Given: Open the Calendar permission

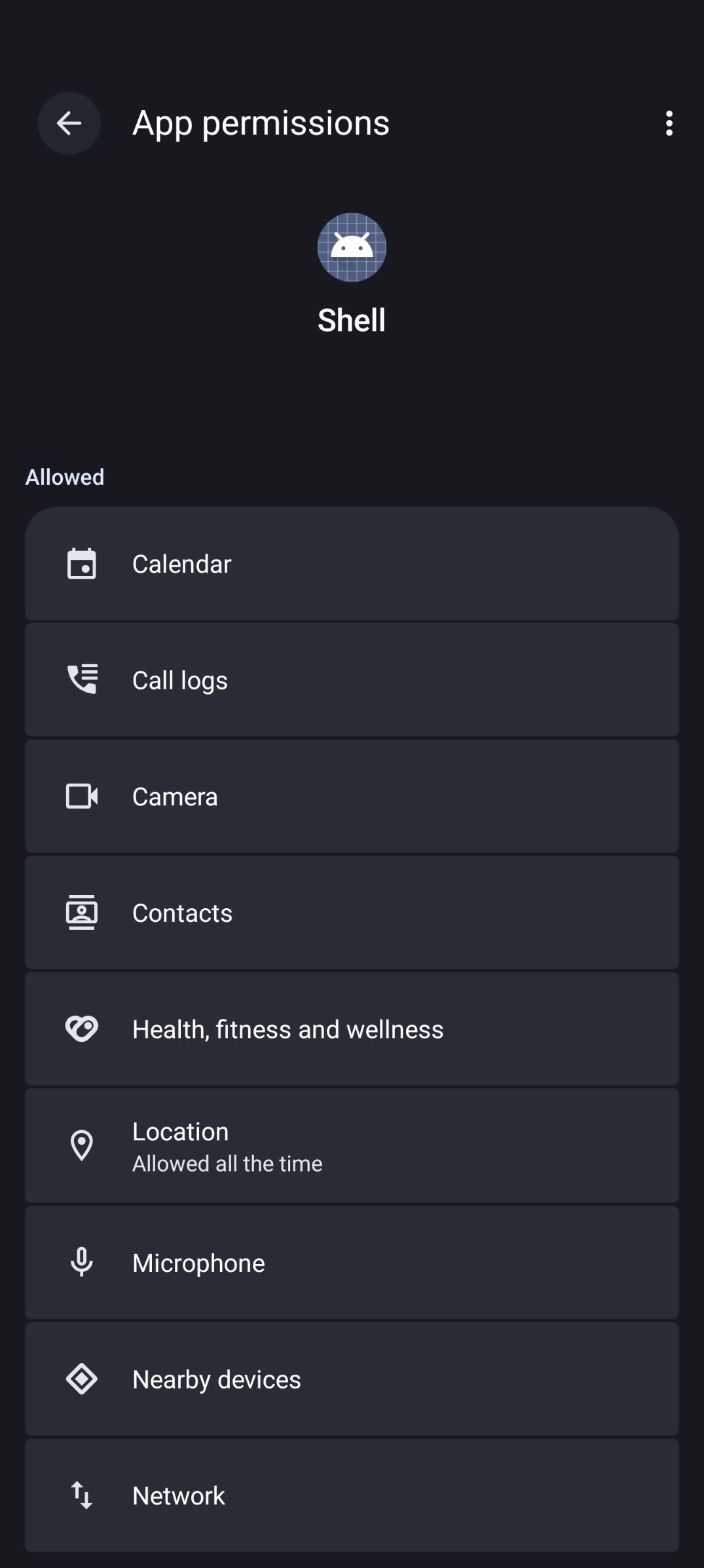Looking at the screenshot, I should point(352,564).
